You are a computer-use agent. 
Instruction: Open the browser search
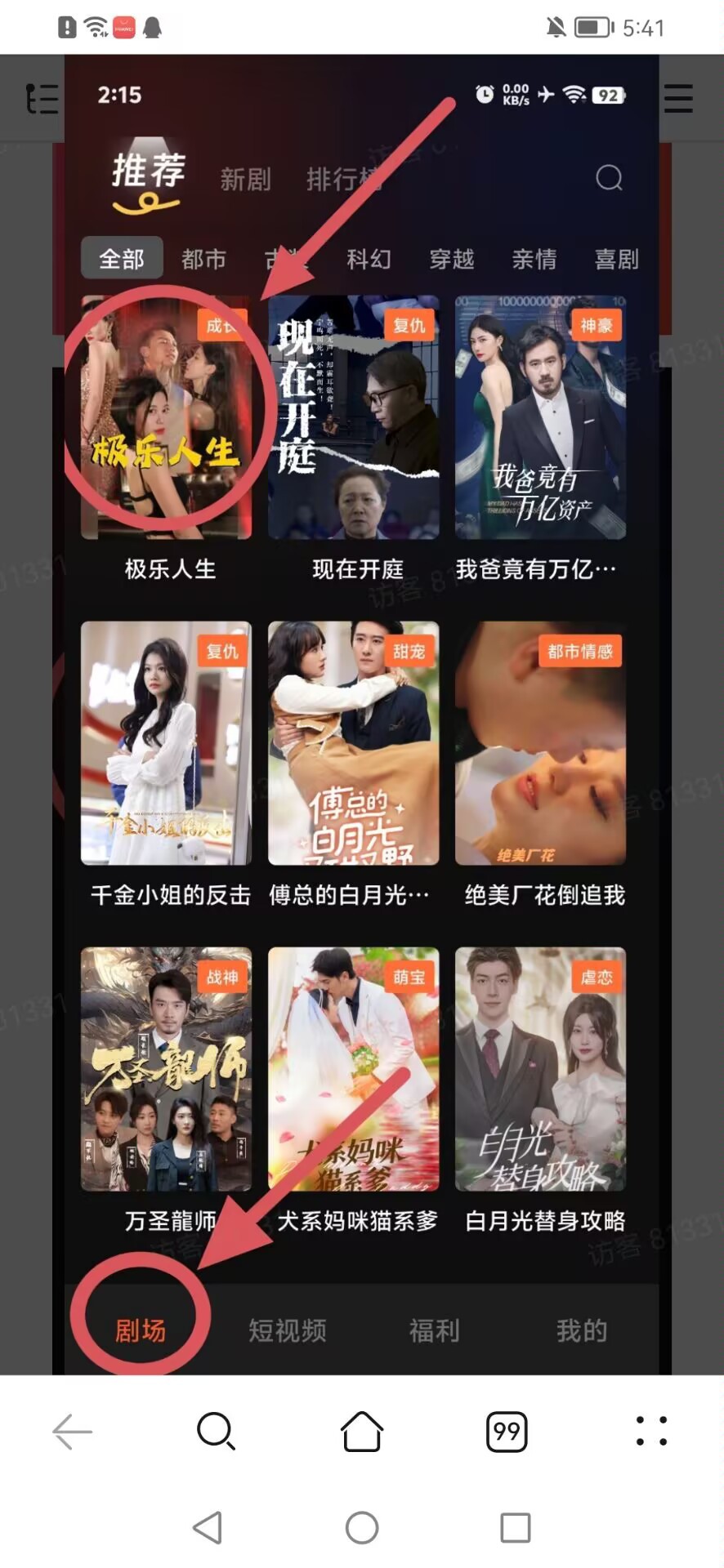click(216, 1432)
